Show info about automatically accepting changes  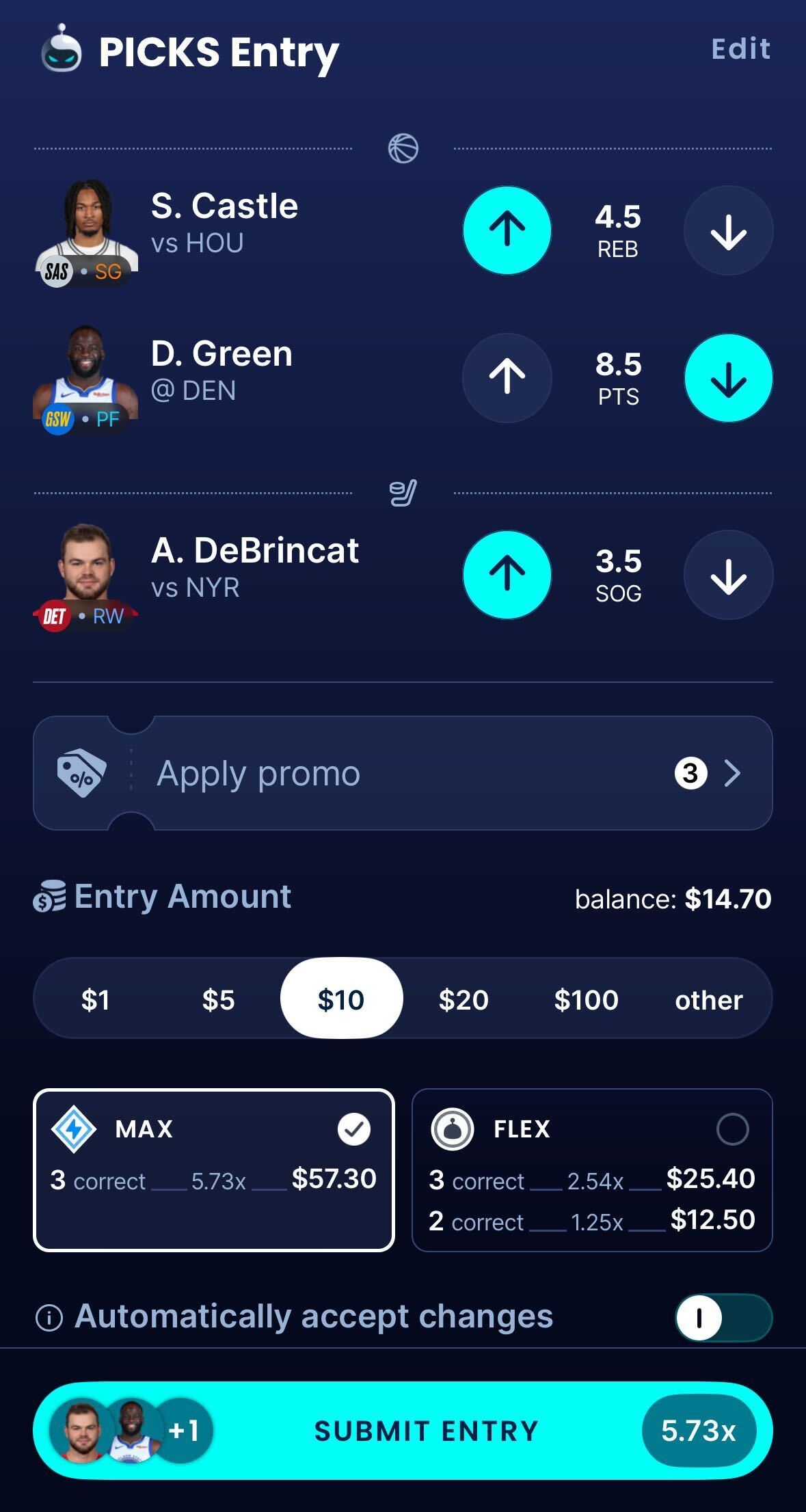49,1317
